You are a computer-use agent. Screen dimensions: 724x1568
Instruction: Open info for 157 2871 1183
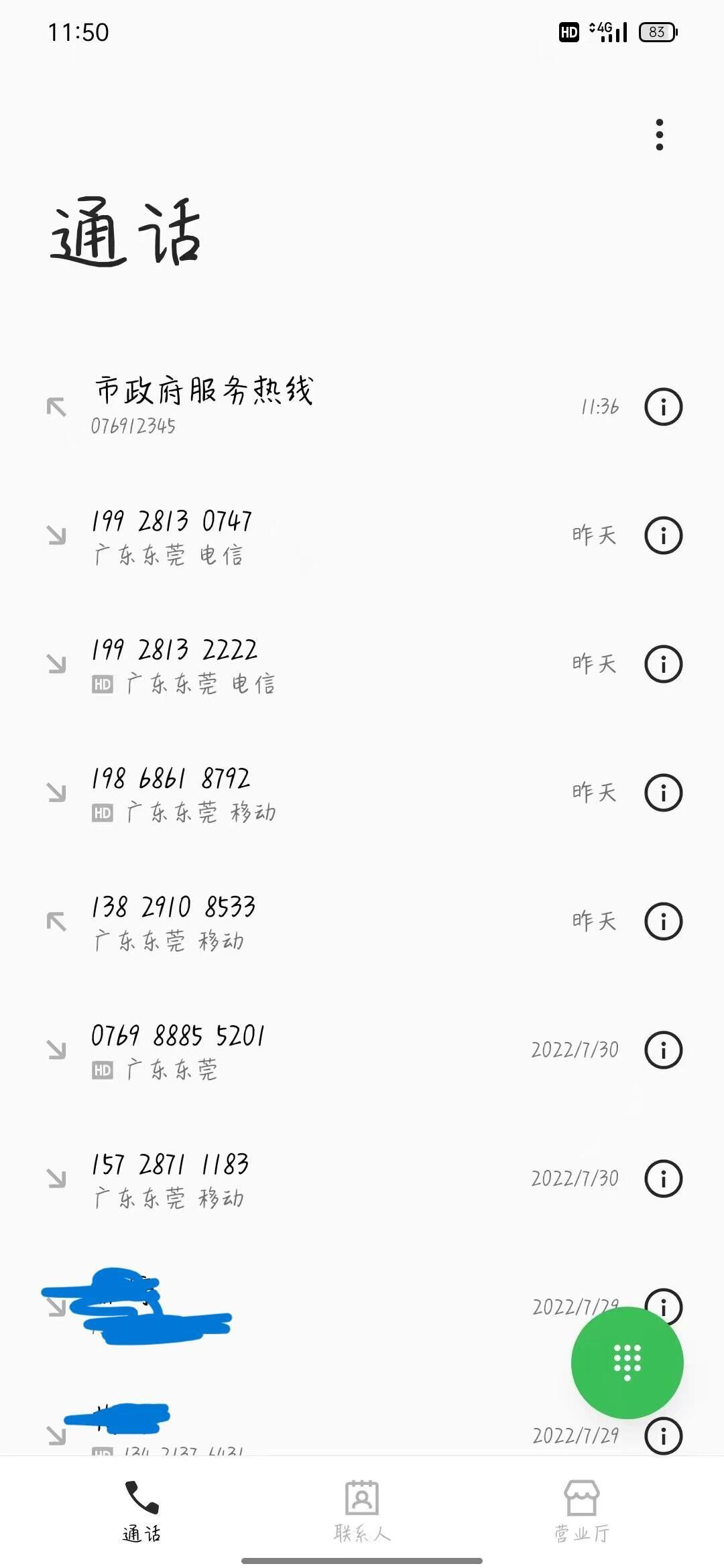pyautogui.click(x=663, y=1179)
